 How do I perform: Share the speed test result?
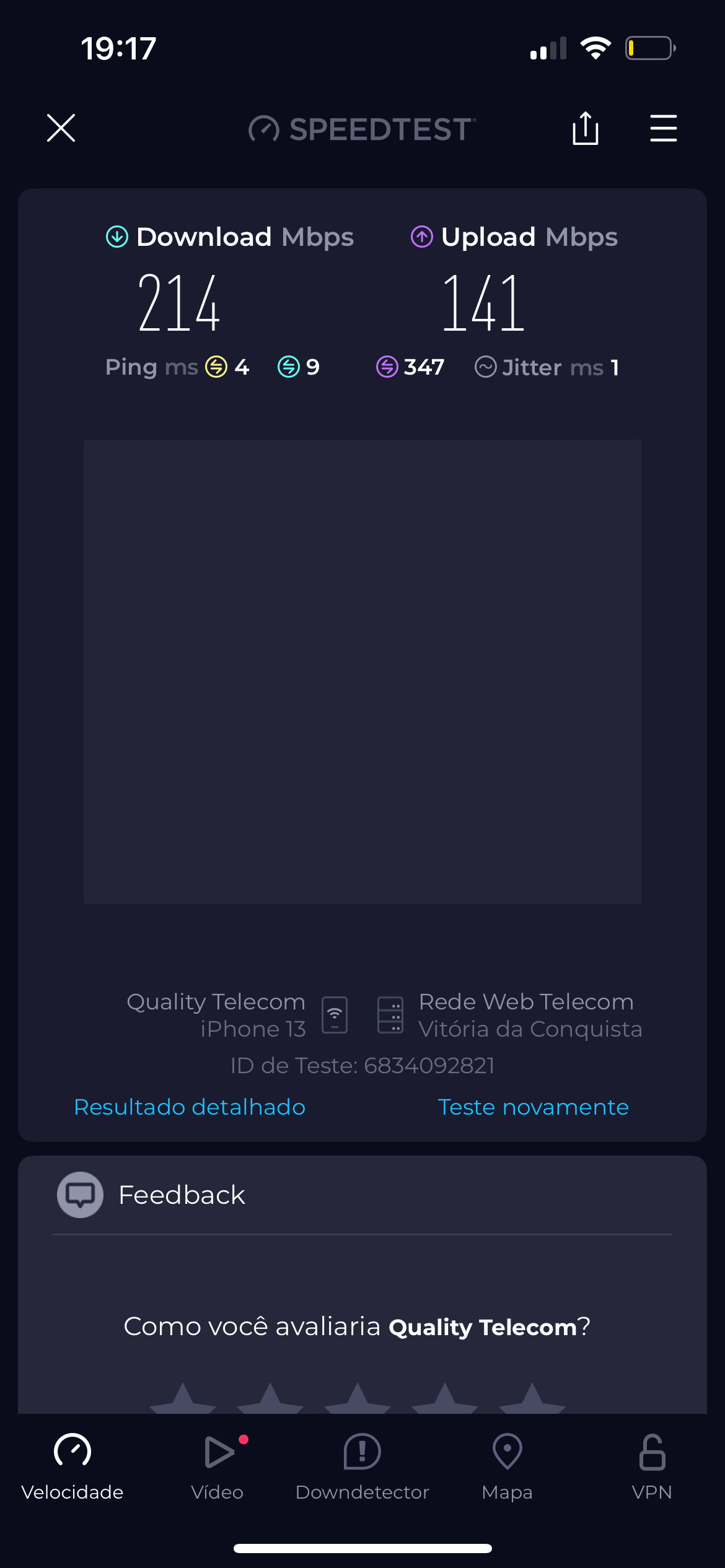(x=585, y=128)
